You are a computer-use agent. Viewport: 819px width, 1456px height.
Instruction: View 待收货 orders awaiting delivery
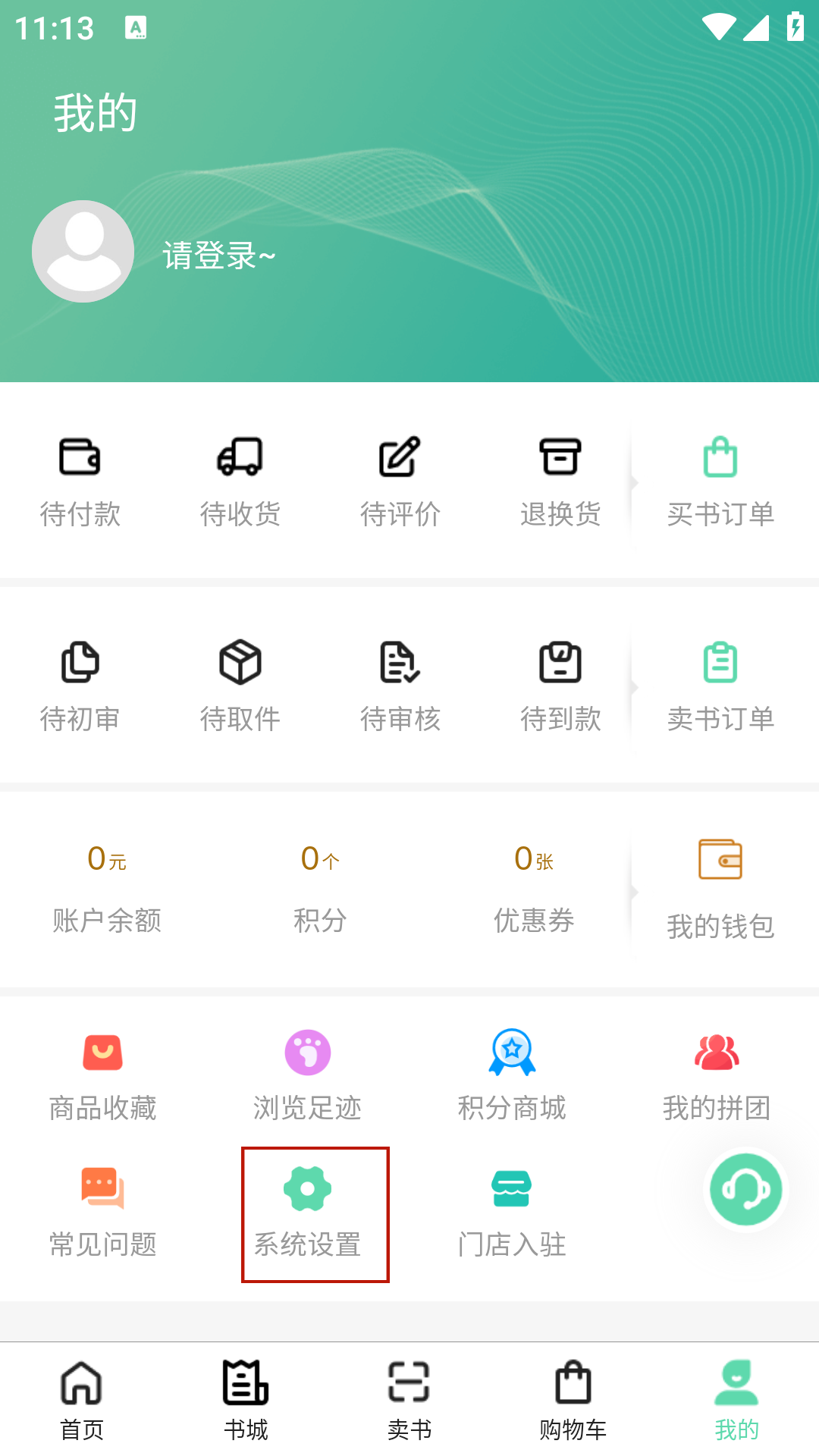coord(240,481)
